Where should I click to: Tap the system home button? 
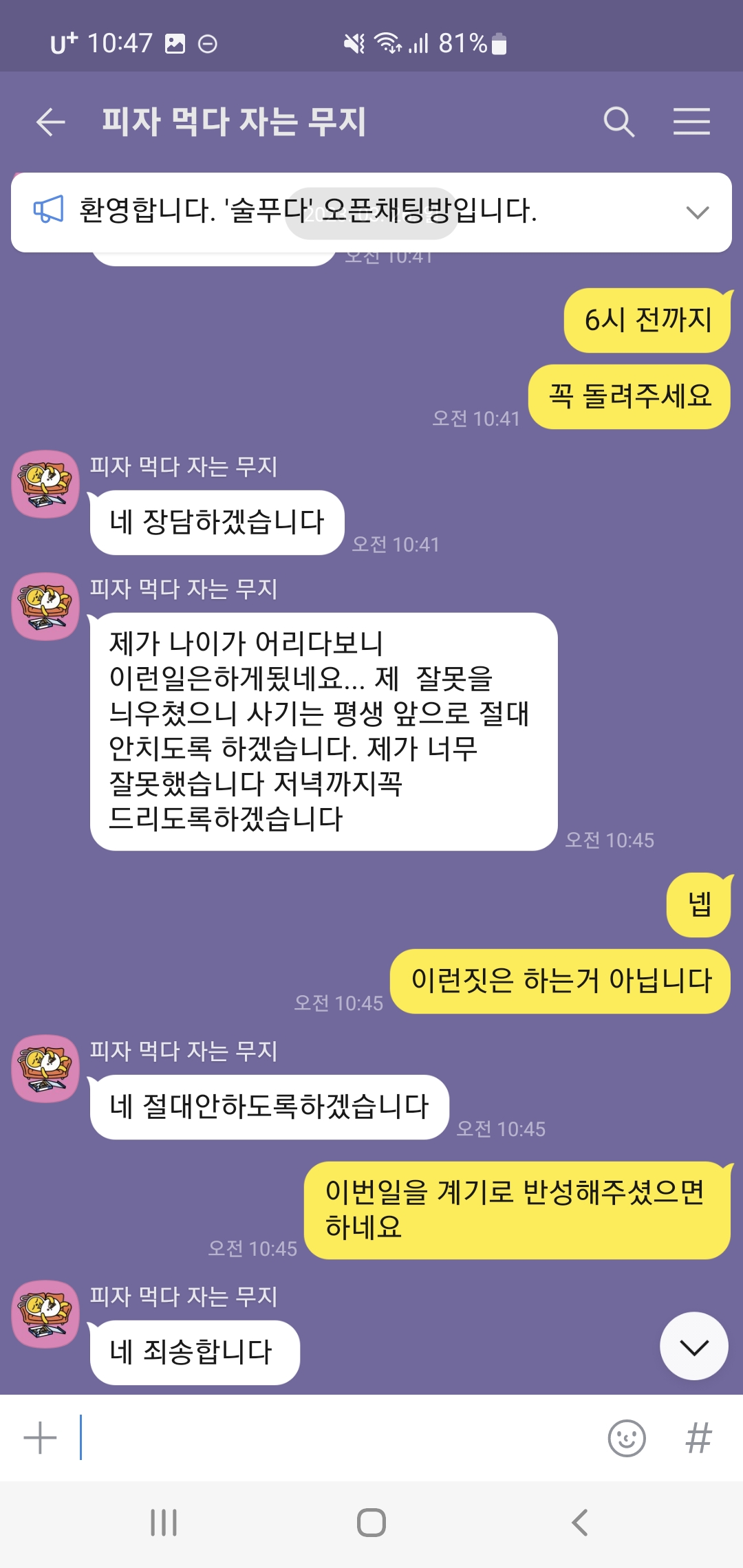(x=371, y=1523)
